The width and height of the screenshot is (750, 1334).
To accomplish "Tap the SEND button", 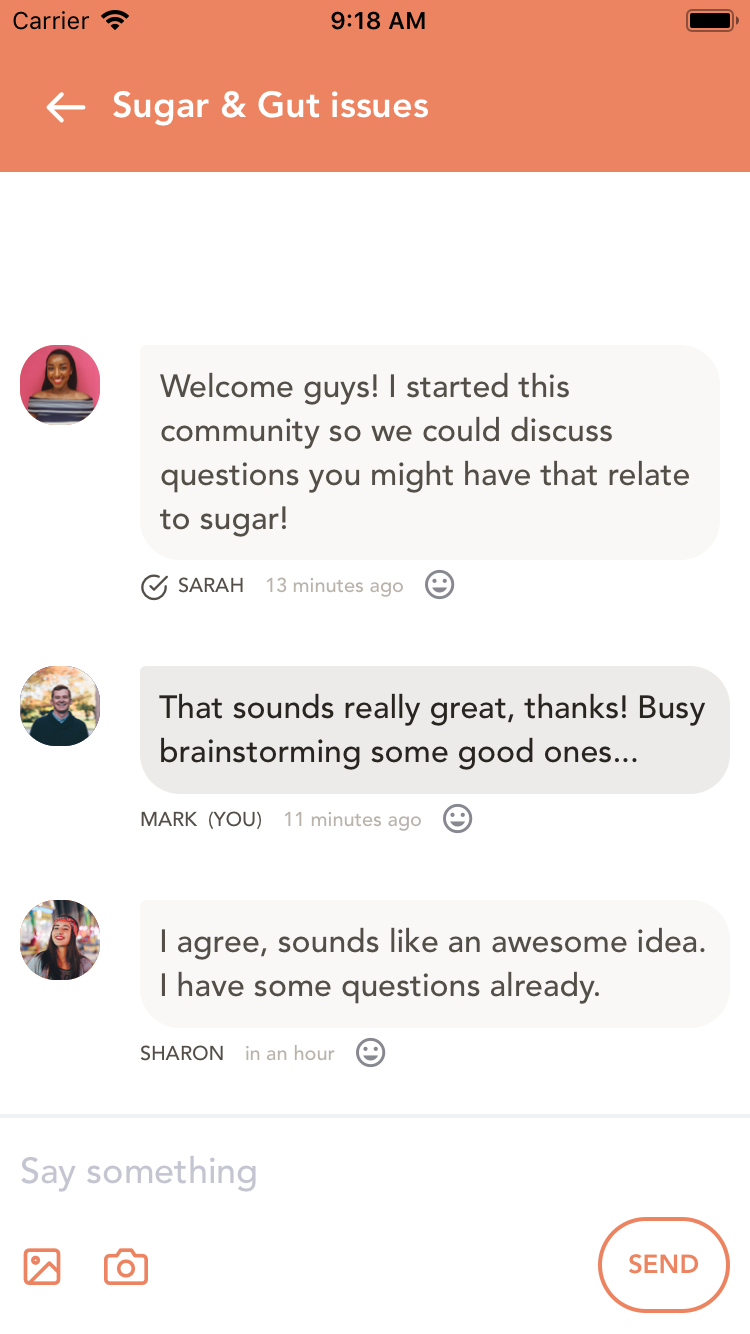I will point(663,1265).
